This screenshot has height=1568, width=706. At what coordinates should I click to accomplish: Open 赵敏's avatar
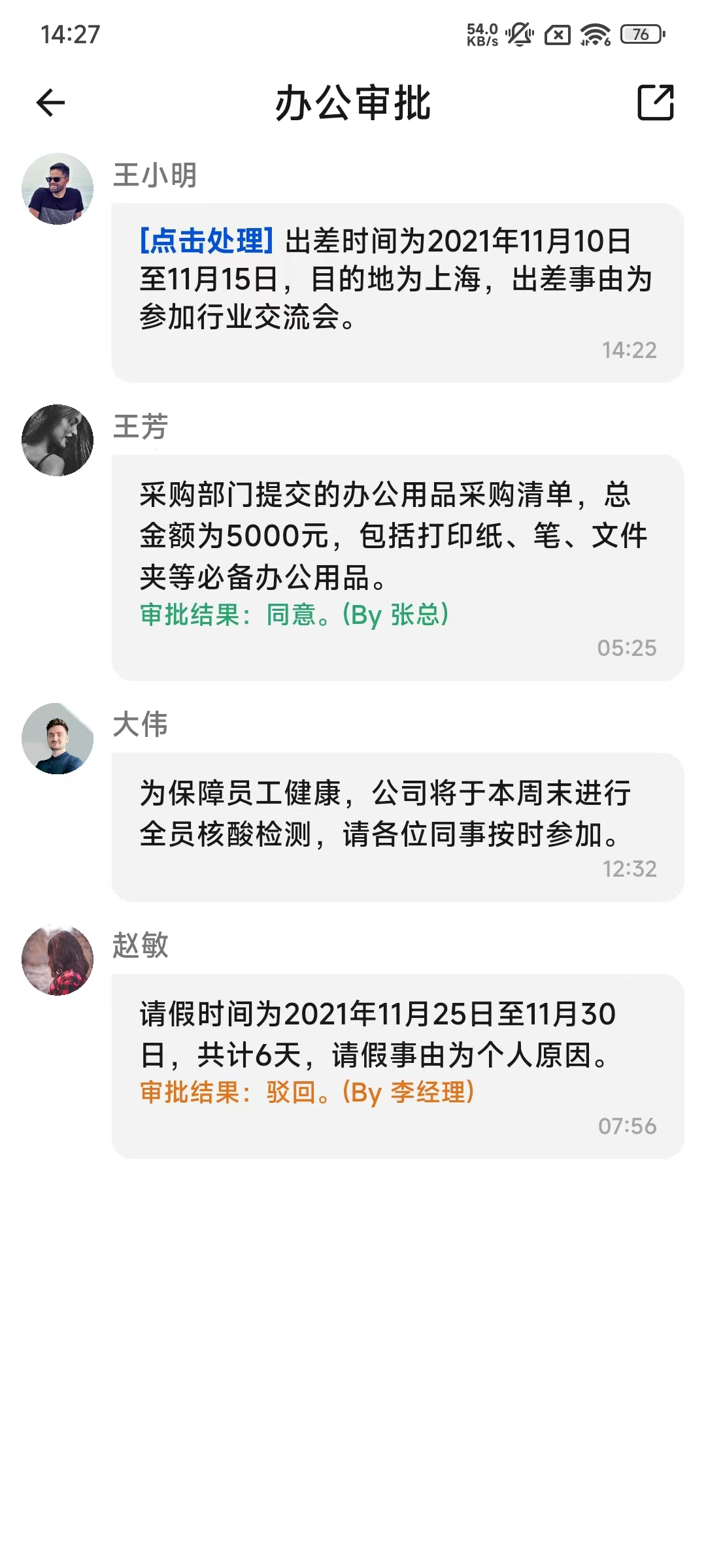[x=58, y=960]
